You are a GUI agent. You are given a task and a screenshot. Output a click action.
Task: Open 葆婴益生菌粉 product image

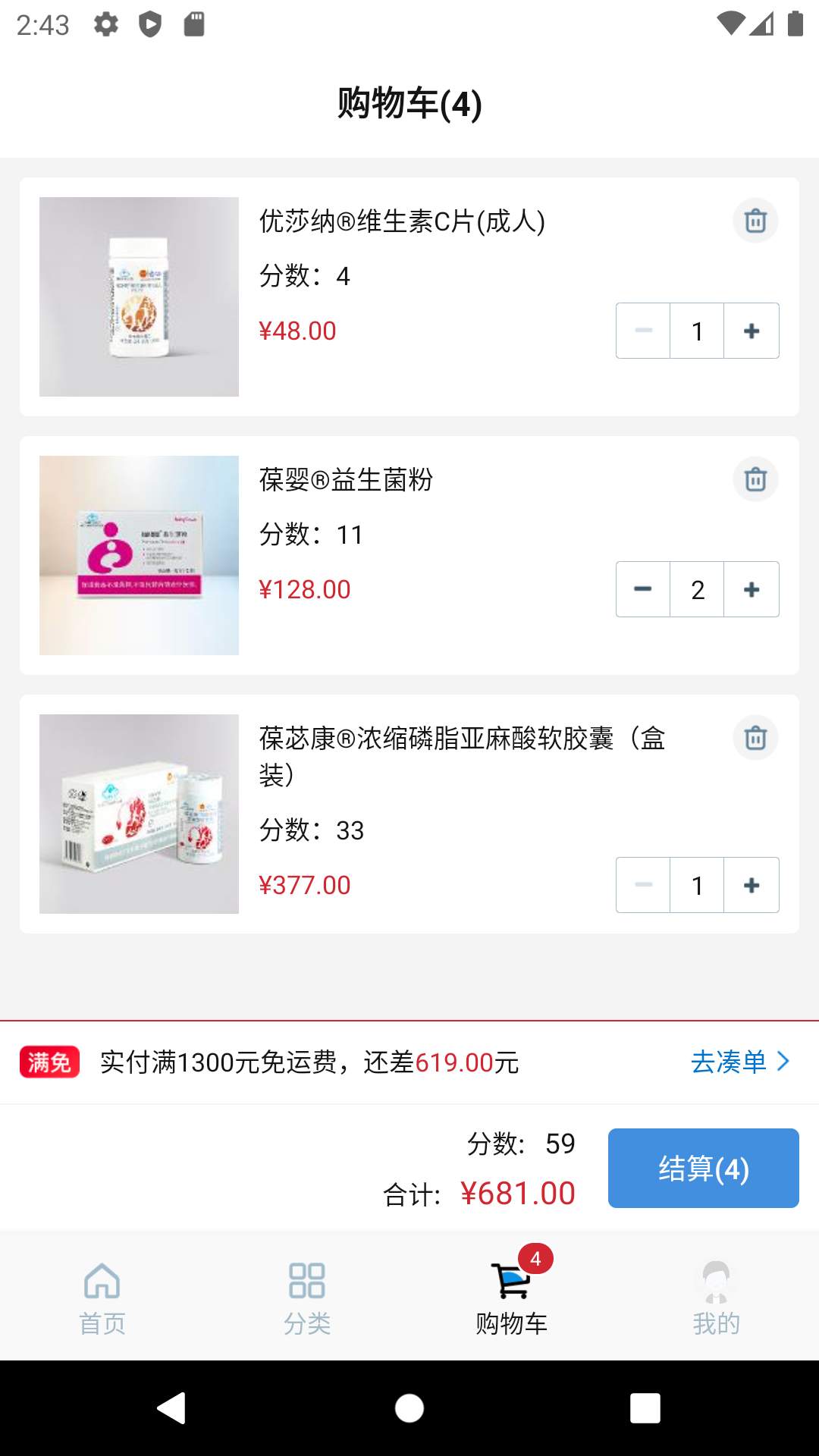point(139,555)
